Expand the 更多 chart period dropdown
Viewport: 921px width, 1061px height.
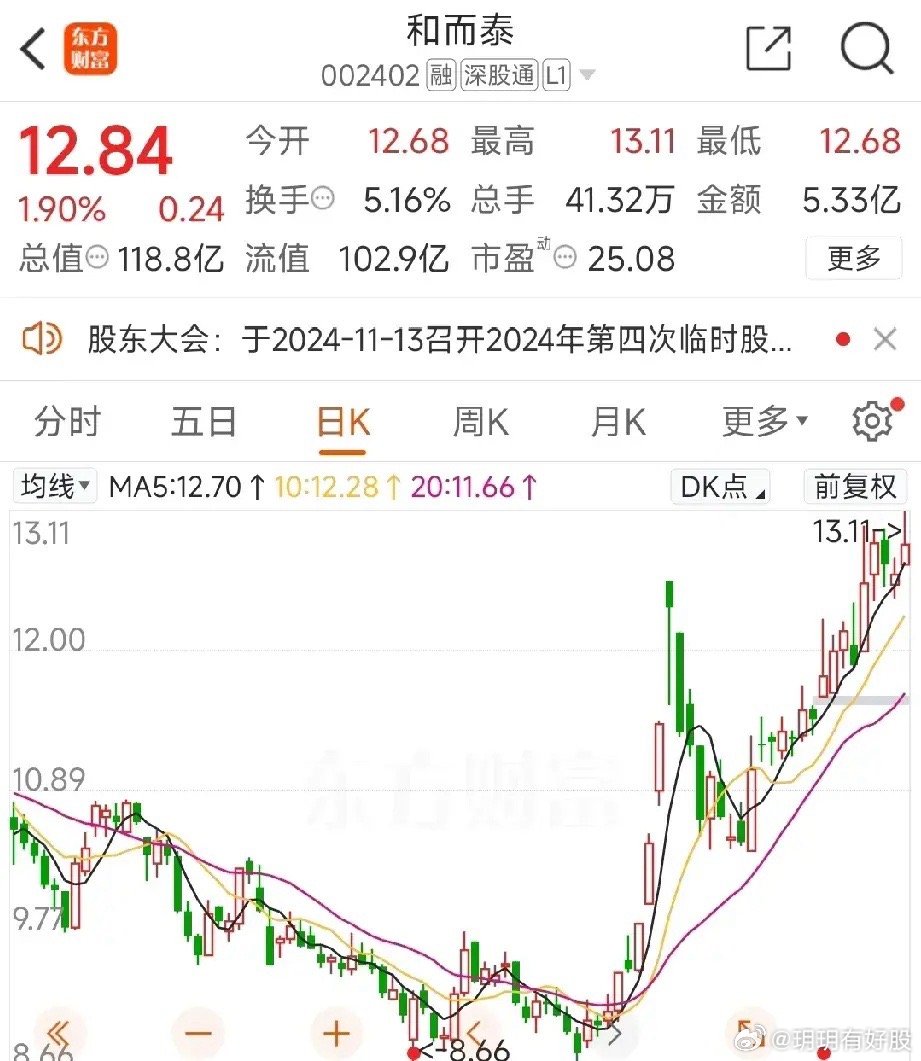(x=765, y=422)
